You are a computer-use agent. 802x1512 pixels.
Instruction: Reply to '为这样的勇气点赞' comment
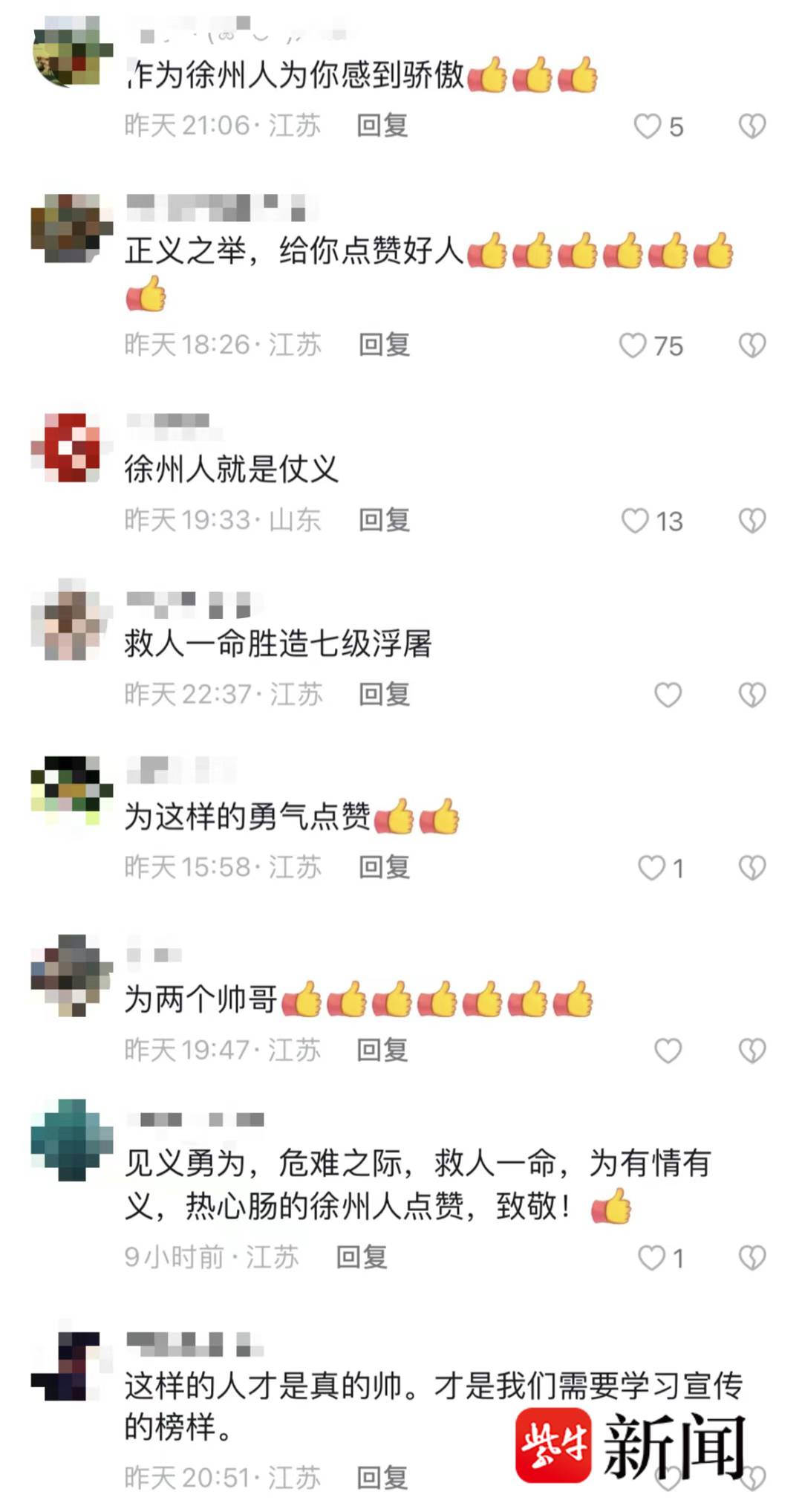coord(384,867)
